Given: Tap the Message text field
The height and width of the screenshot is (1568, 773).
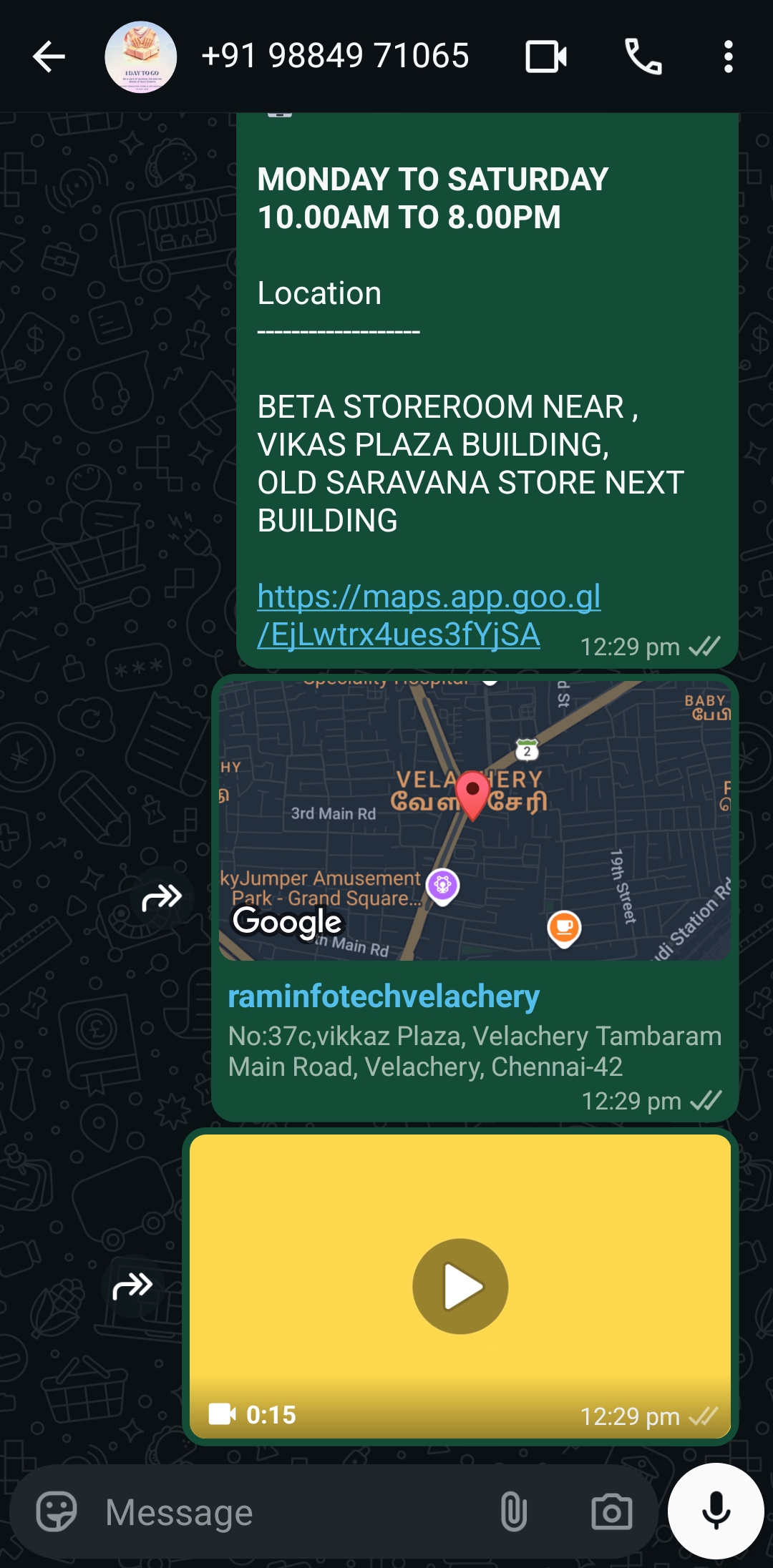Looking at the screenshot, I should (286, 1511).
